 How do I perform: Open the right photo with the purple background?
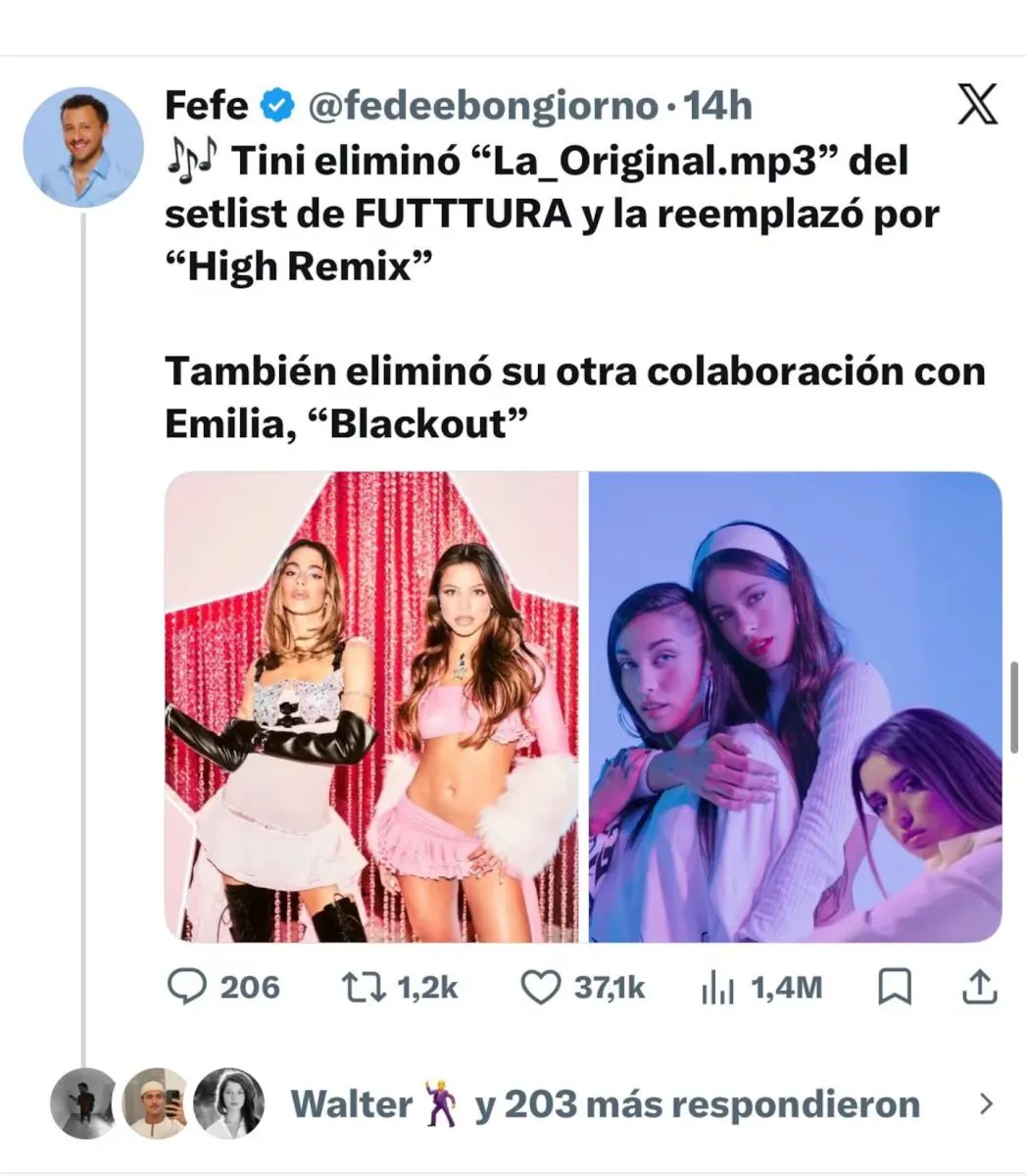(795, 707)
